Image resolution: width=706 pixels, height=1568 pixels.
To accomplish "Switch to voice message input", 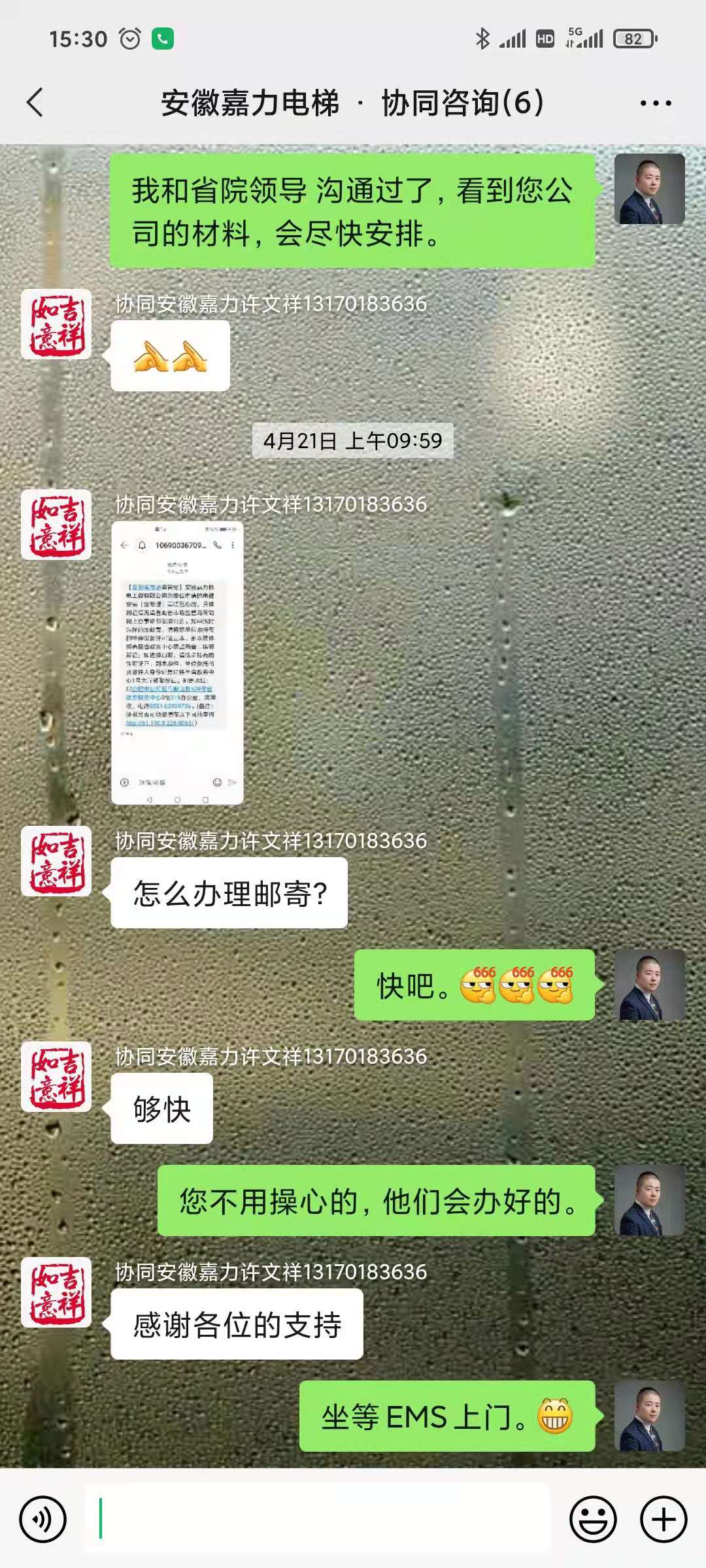I will point(43,1520).
